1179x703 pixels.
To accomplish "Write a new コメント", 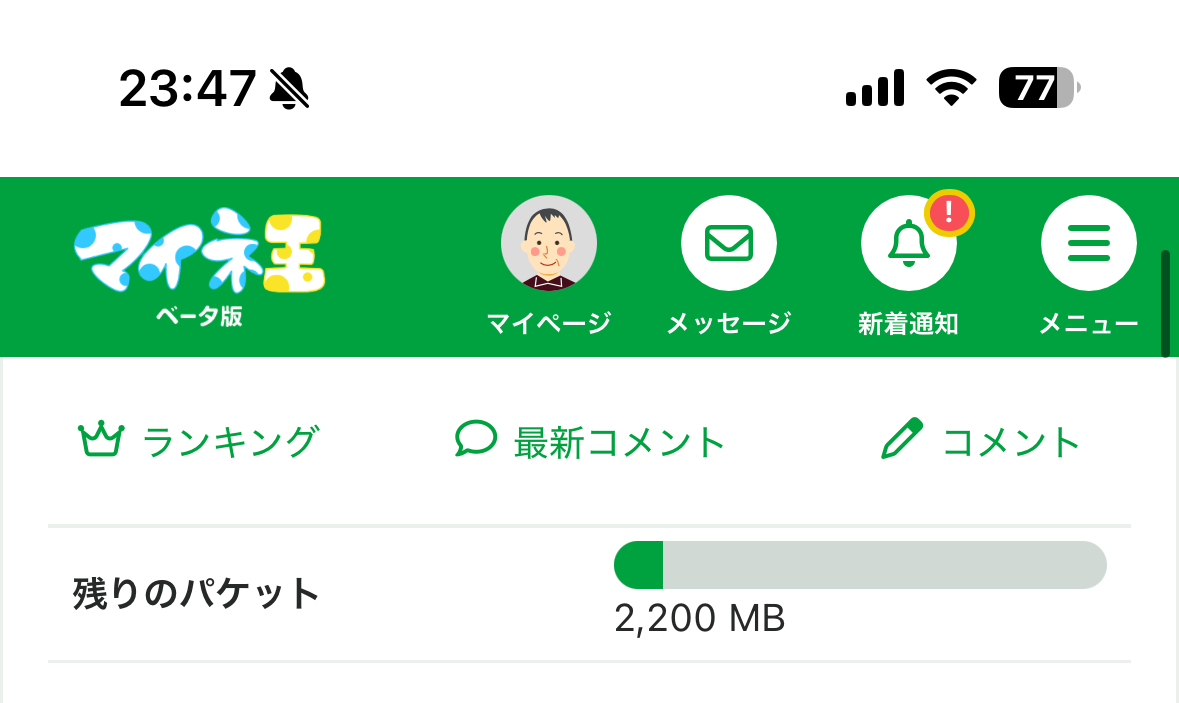I will click(980, 441).
